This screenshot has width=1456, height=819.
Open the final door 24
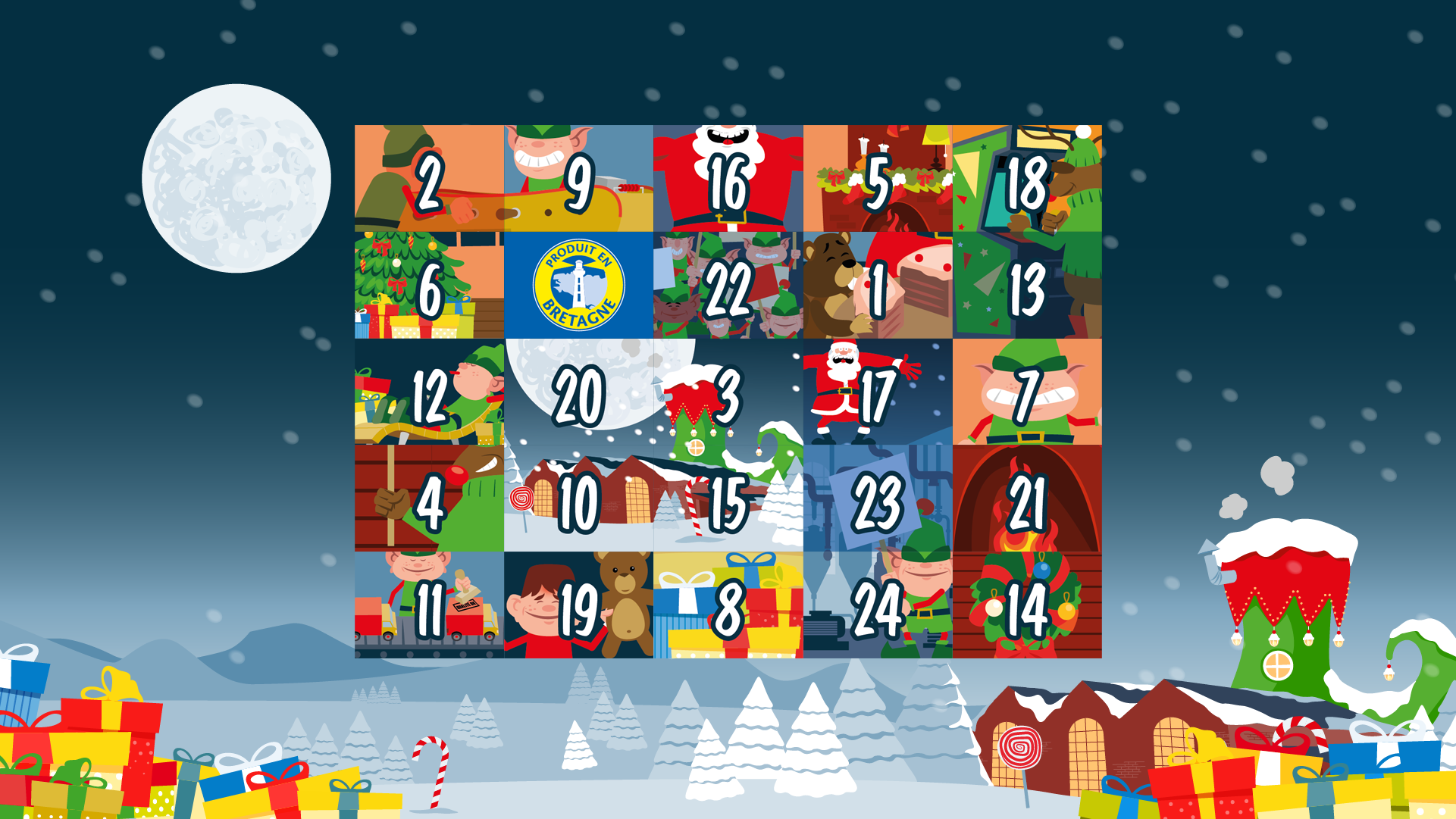[878, 605]
